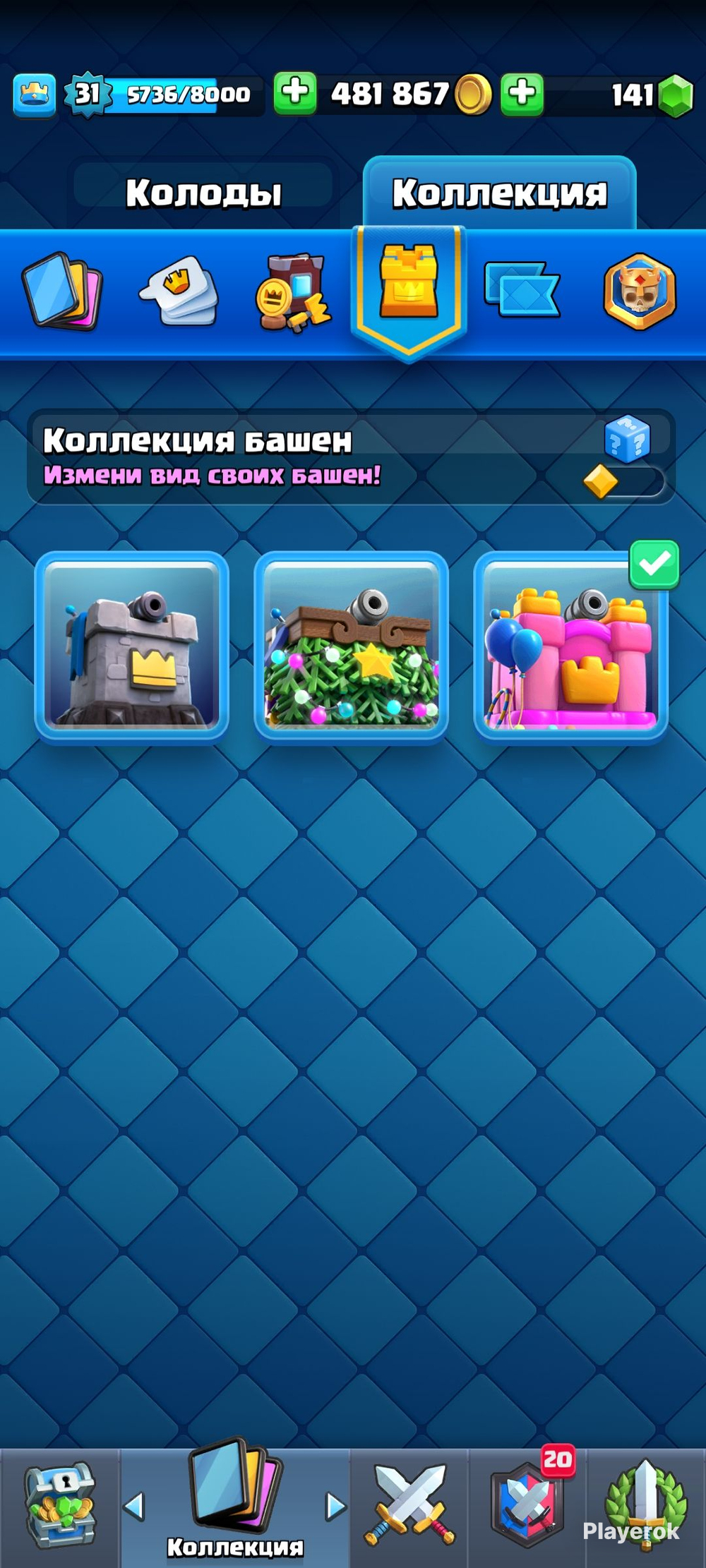The height and width of the screenshot is (1568, 706).
Task: Open the skull badges collection icon
Action: pyautogui.click(x=640, y=291)
